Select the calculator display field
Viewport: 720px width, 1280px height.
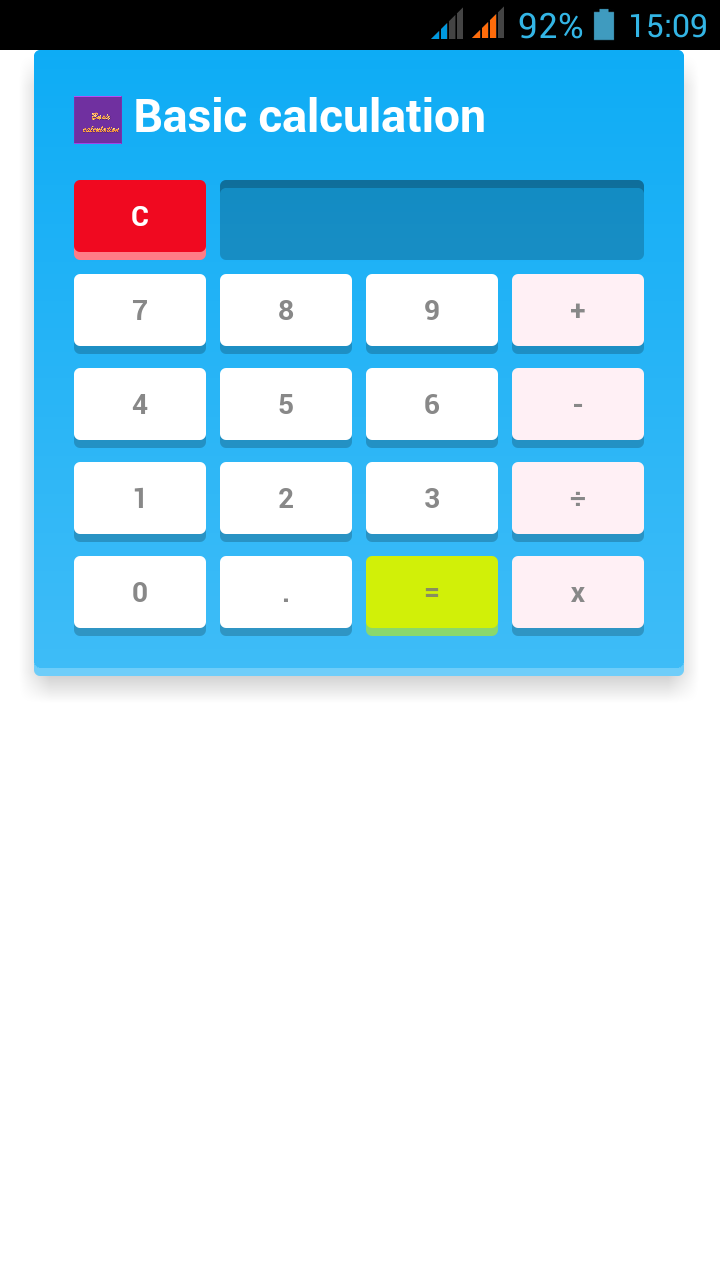pyautogui.click(x=431, y=220)
